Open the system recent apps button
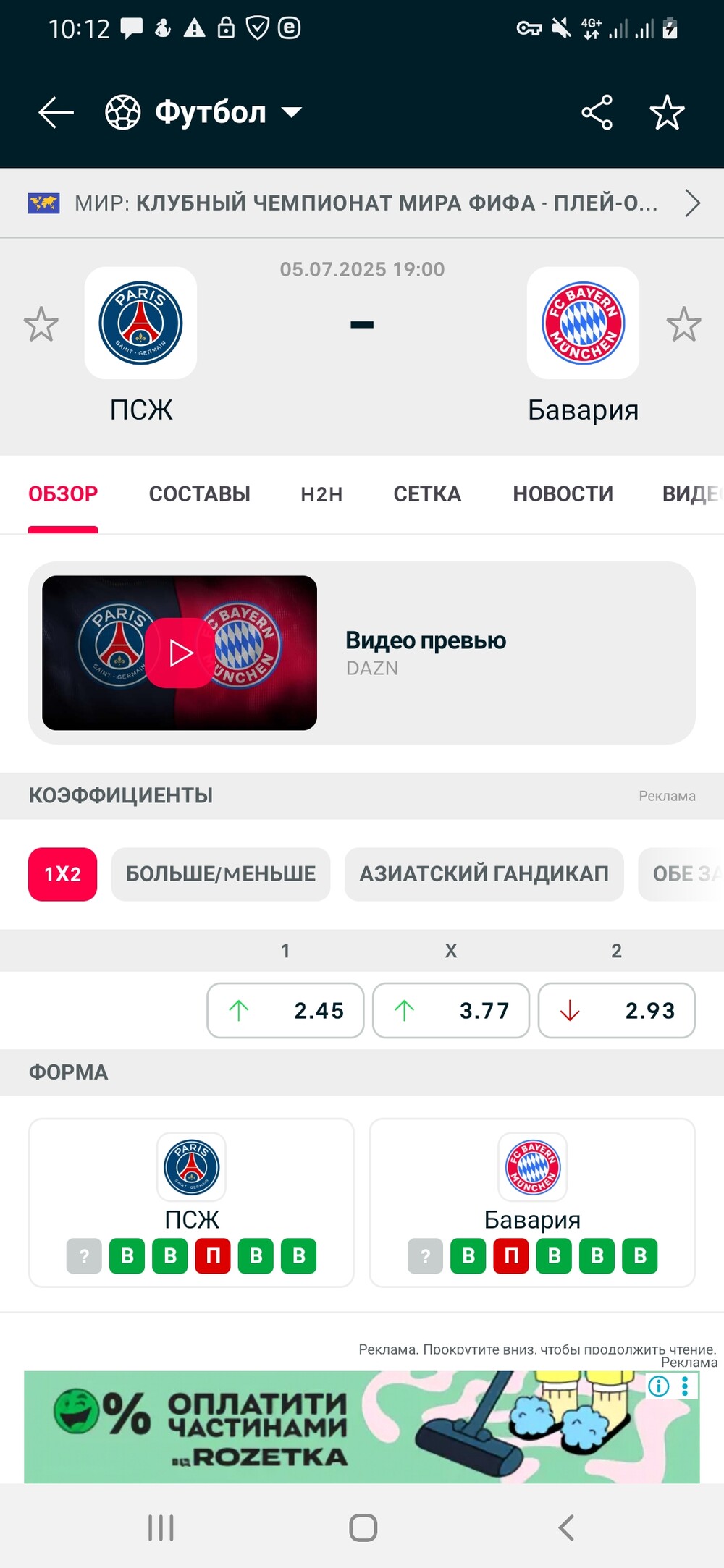The image size is (724, 1568). tap(161, 1528)
